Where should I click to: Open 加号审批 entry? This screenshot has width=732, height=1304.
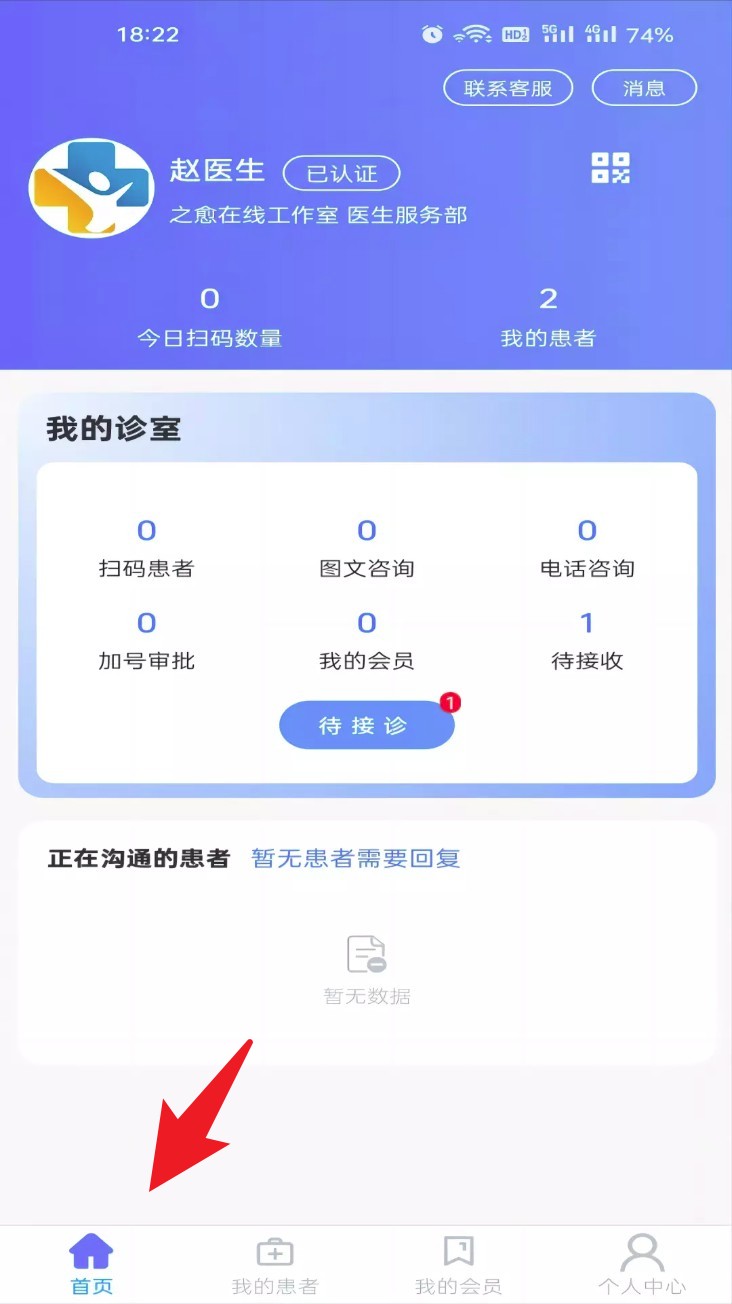tap(146, 640)
